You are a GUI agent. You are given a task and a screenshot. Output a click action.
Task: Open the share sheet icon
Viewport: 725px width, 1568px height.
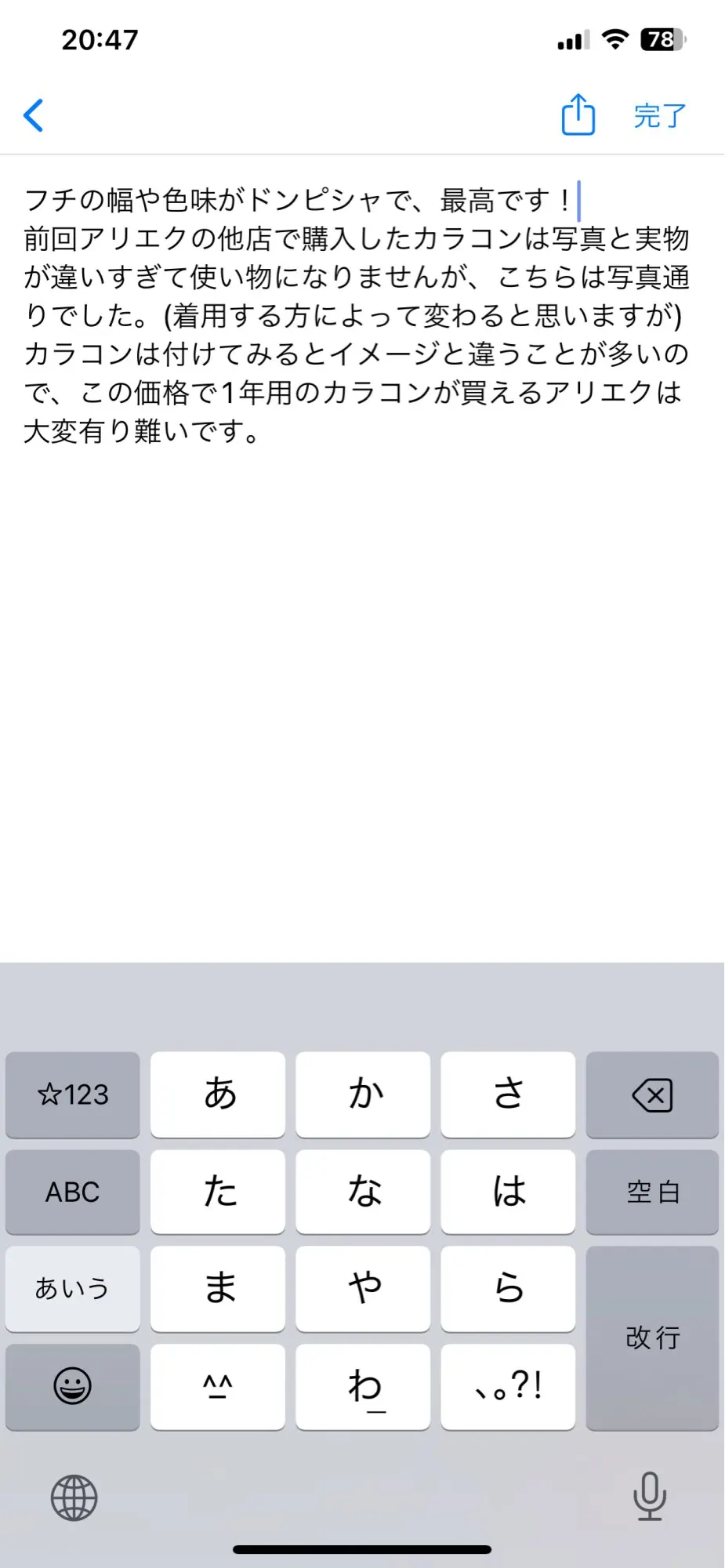point(578,114)
